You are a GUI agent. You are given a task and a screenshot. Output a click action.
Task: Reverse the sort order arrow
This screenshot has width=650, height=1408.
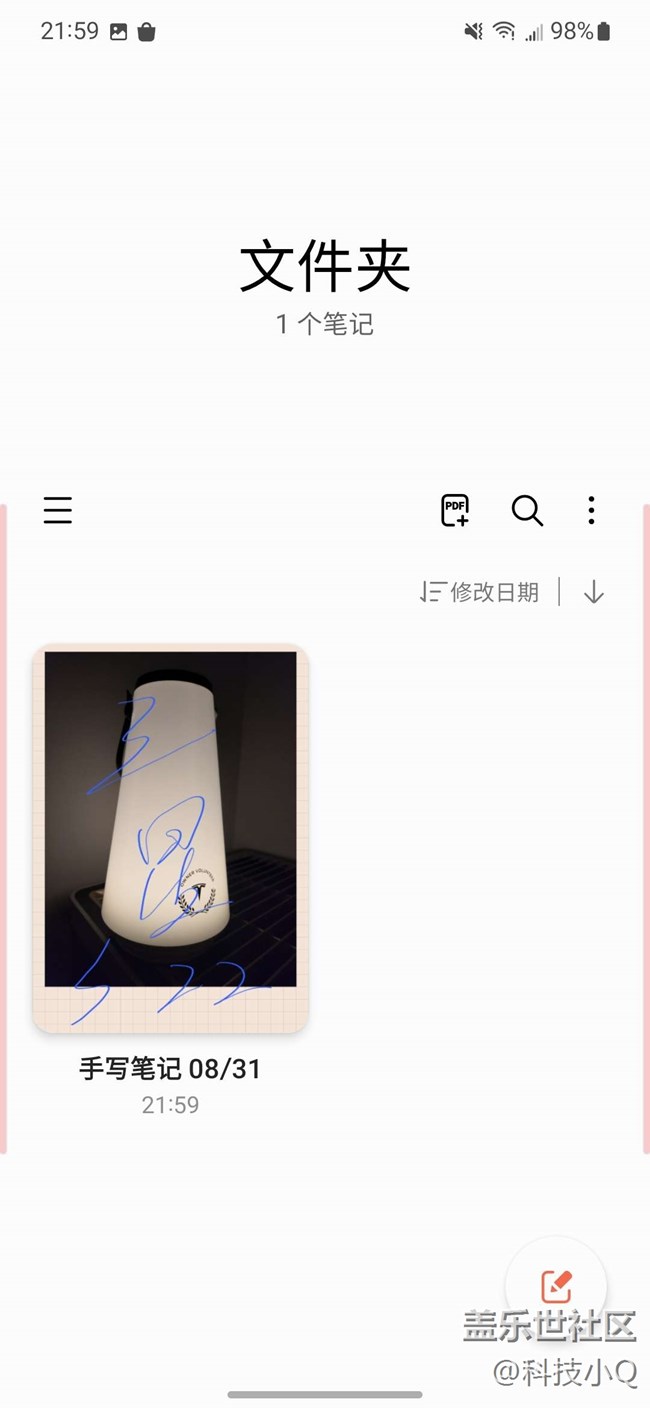click(x=594, y=592)
